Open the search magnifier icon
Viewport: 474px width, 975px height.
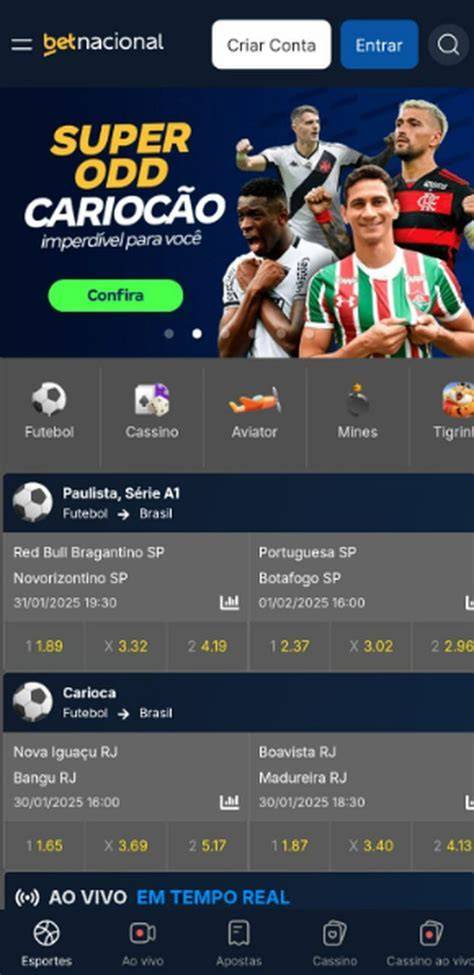click(x=448, y=45)
